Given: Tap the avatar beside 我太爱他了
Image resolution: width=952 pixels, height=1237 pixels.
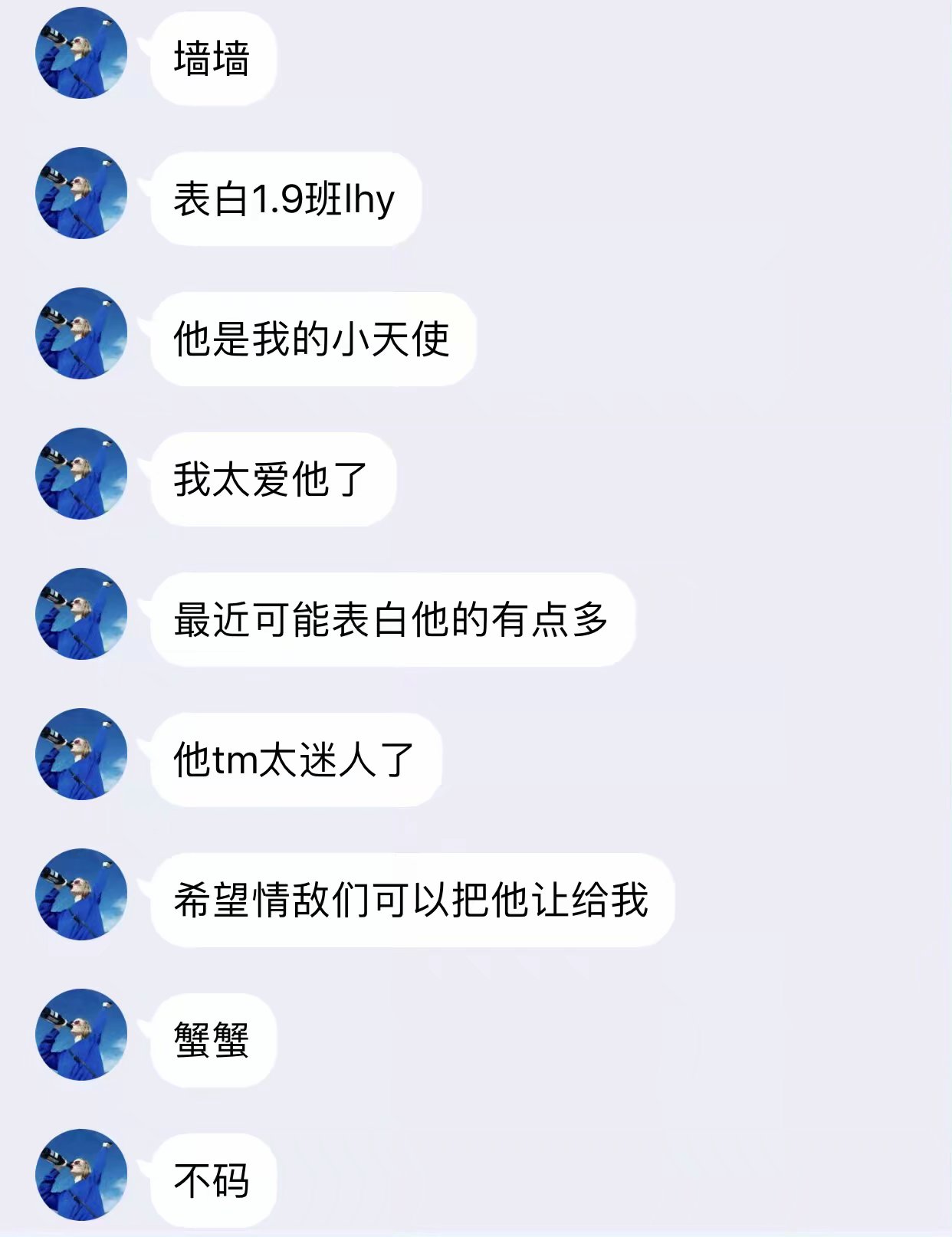Looking at the screenshot, I should click(x=81, y=474).
